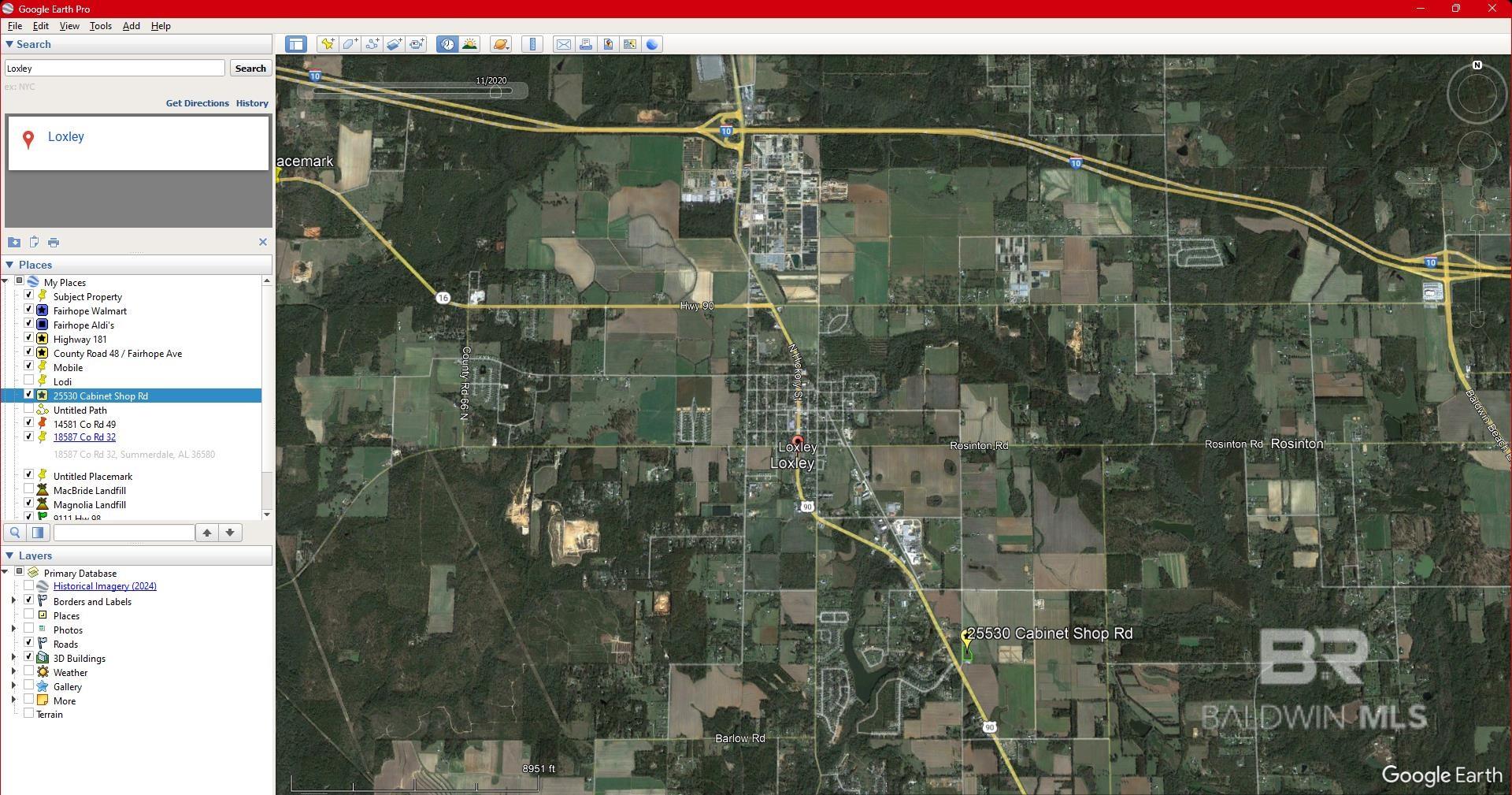Hide the sidebar using toolbar button

tap(296, 44)
